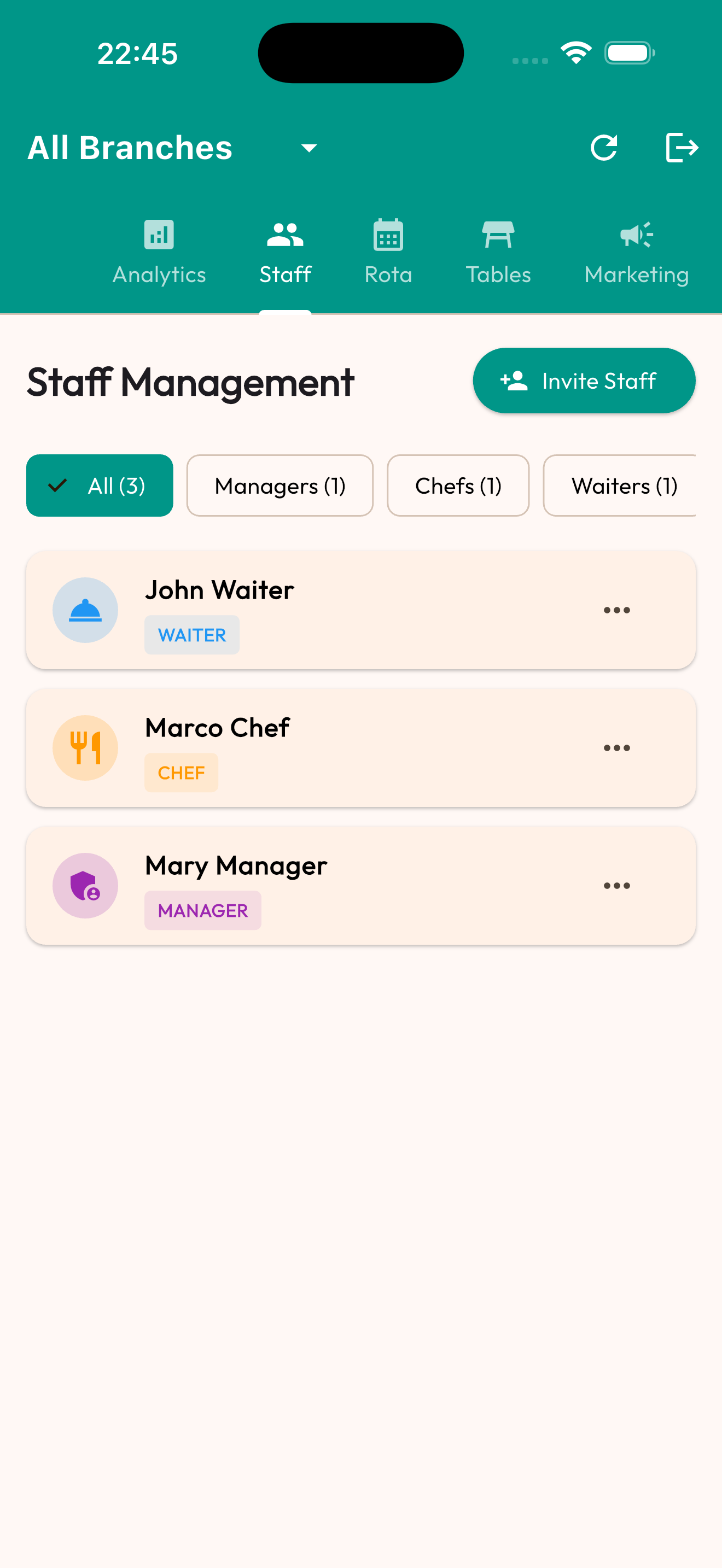Open the Marketing megaphone icon
The height and width of the screenshot is (1568, 722).
[636, 235]
